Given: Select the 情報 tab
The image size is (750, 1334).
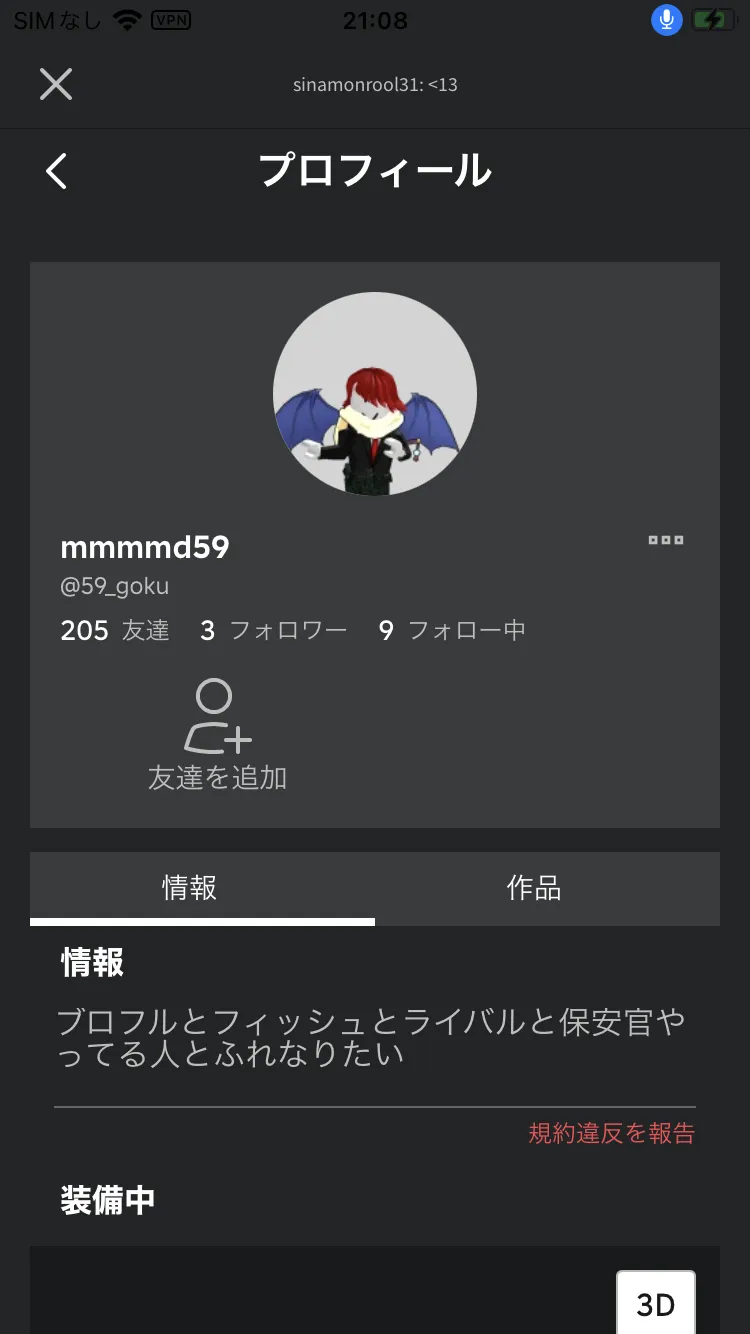Looking at the screenshot, I should point(190,888).
